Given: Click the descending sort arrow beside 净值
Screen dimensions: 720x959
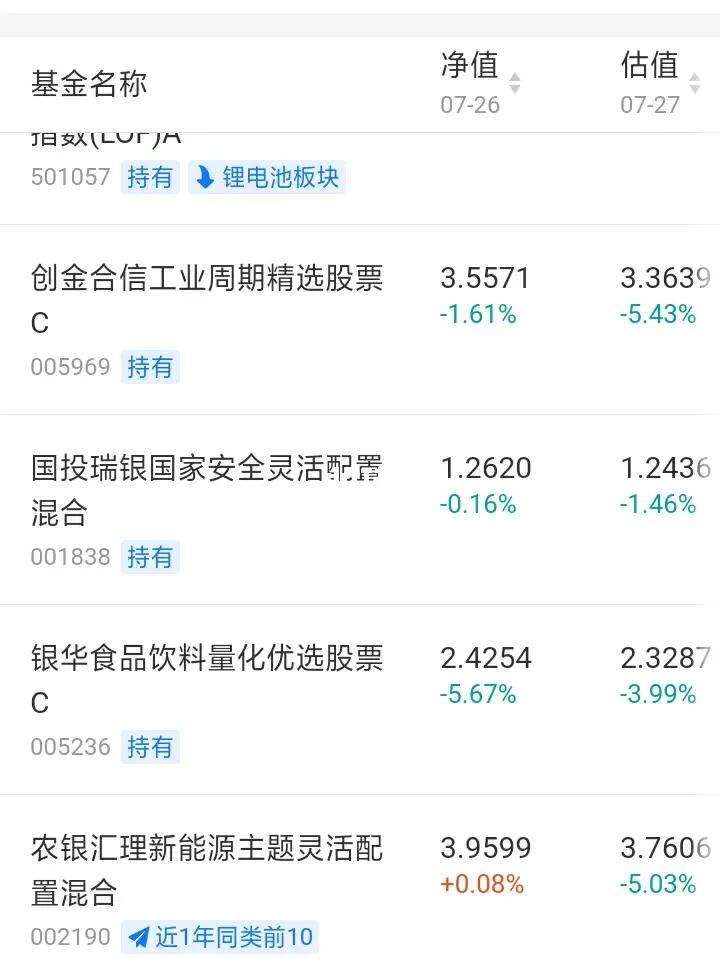Looking at the screenshot, I should tap(515, 88).
